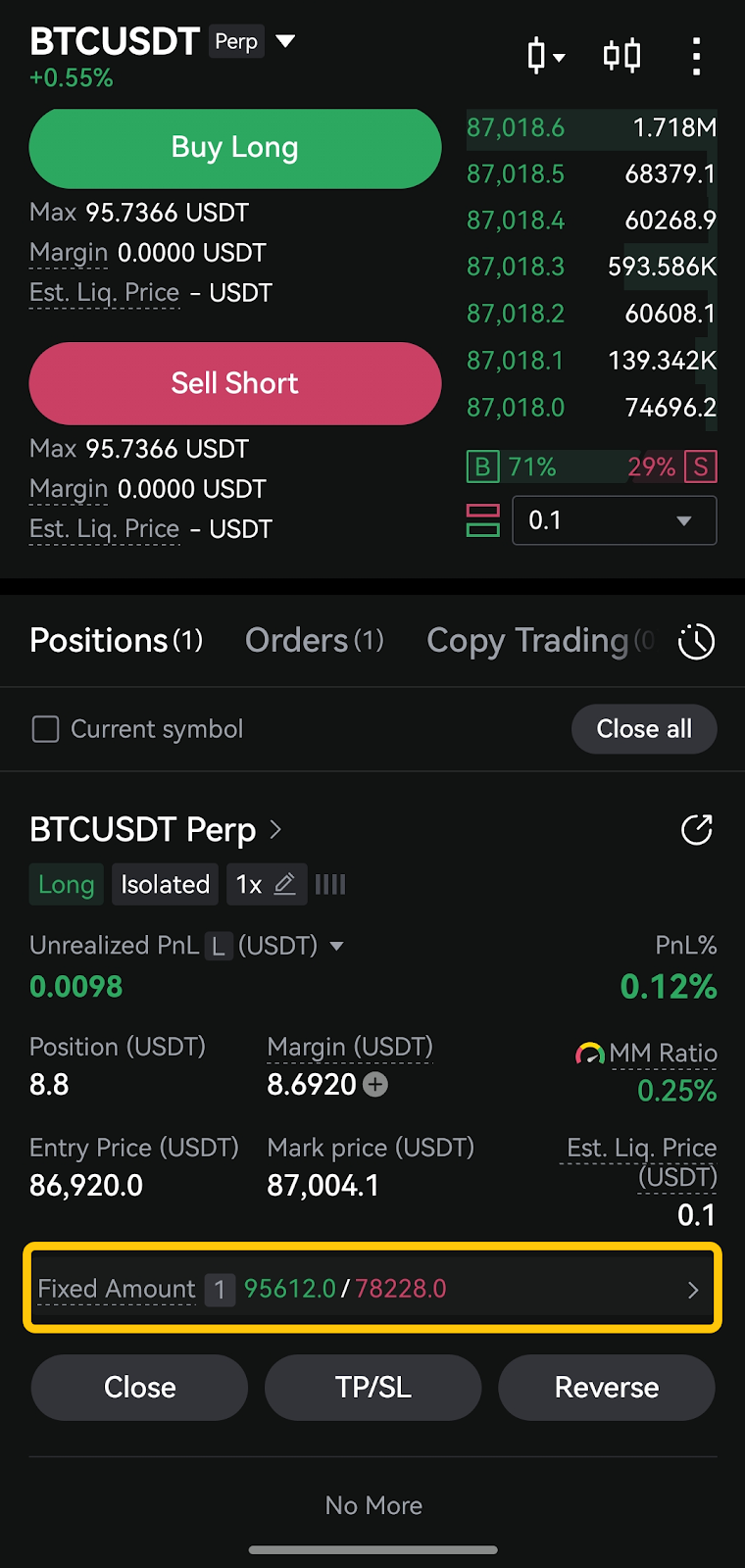The image size is (745, 1568).
Task: Open the candlestick chart type menu
Action: [x=545, y=56]
